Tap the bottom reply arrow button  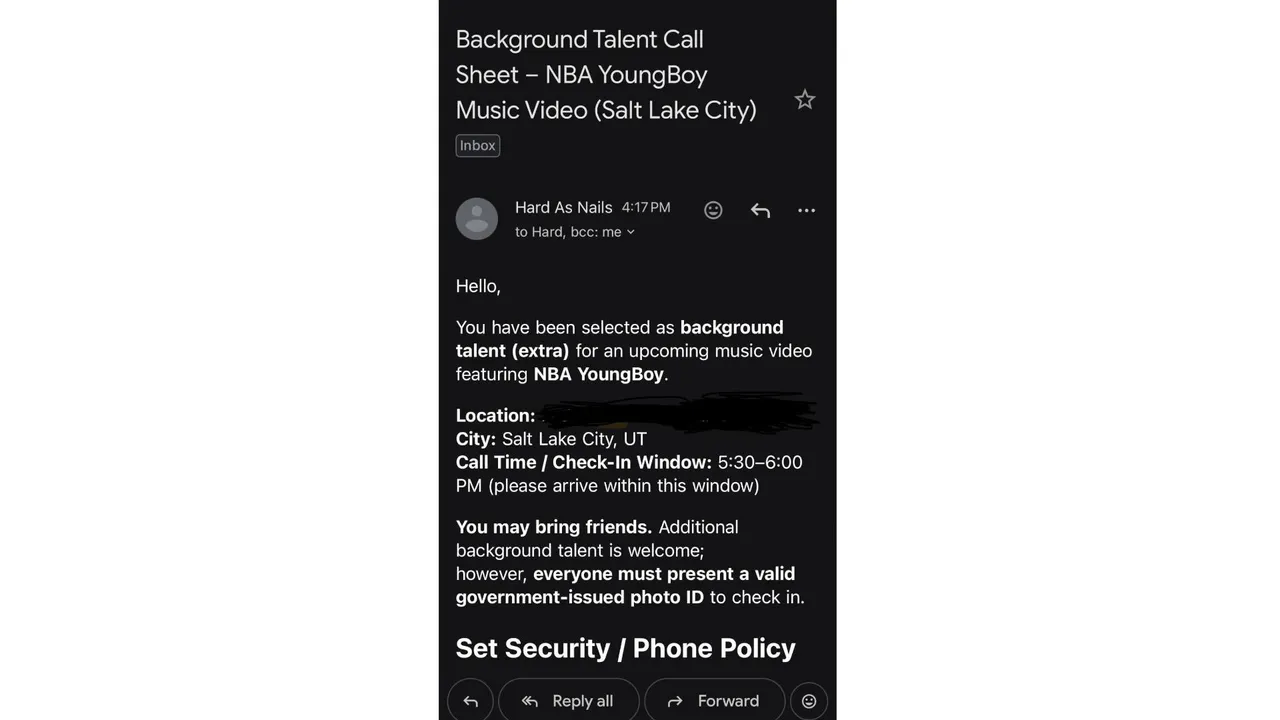[470, 701]
